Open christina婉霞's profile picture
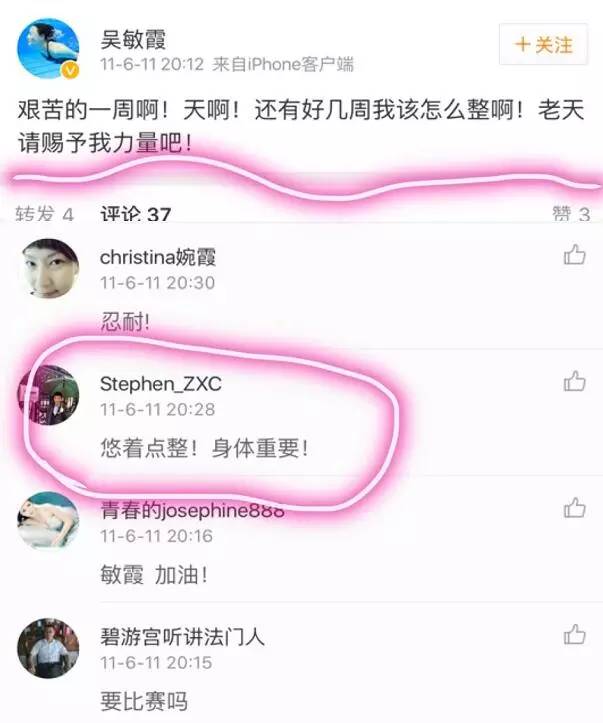 click(47, 268)
